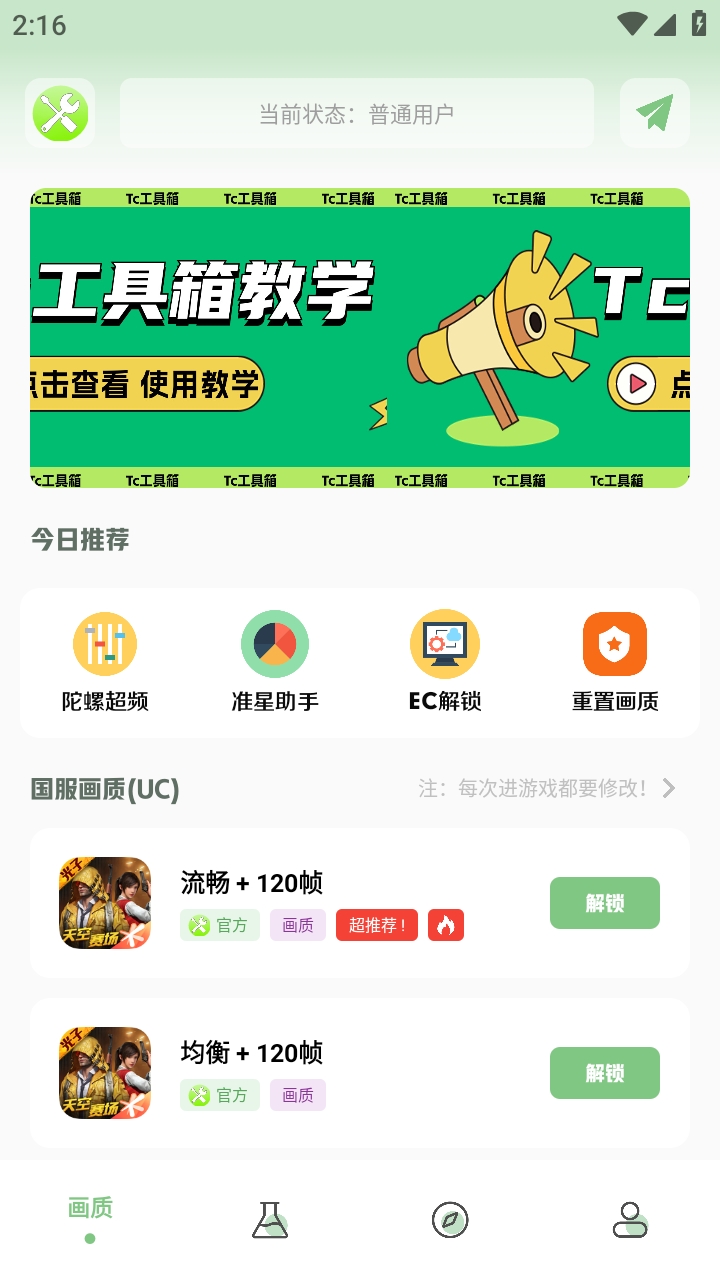Click the green toolbox icon top left
This screenshot has height=1280, width=720.
[x=60, y=113]
